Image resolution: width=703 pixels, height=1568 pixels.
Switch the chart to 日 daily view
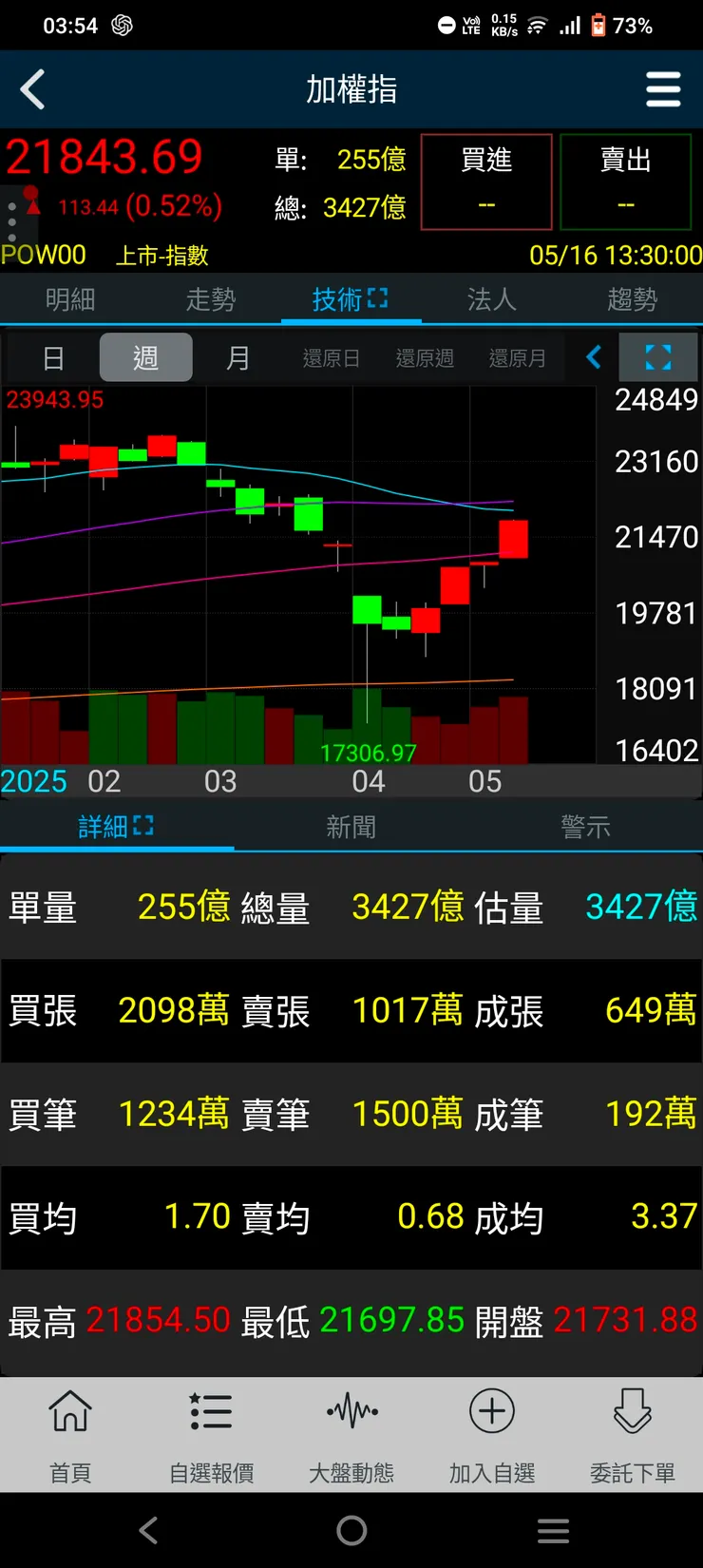tap(53, 357)
